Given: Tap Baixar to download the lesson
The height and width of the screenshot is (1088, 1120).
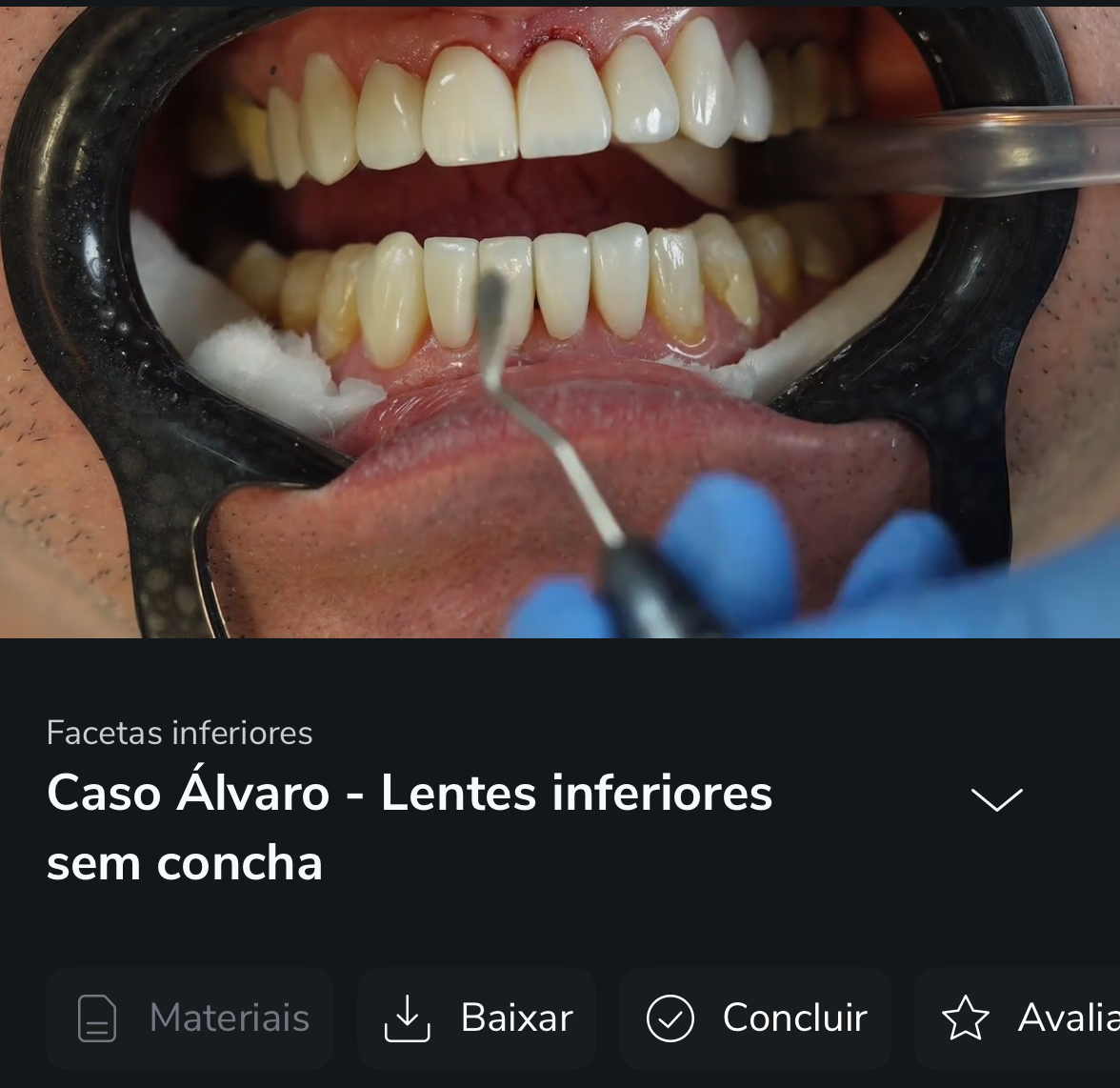Looking at the screenshot, I should point(477,1017).
